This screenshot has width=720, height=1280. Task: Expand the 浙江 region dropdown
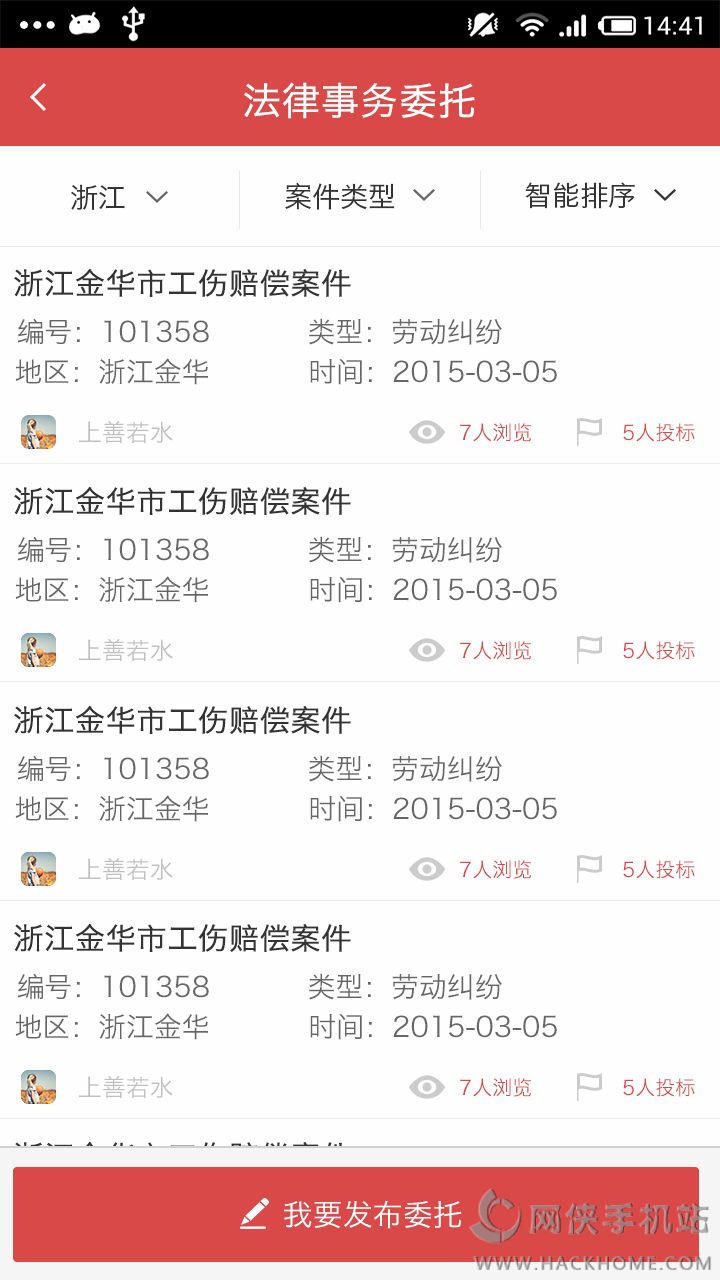[119, 197]
